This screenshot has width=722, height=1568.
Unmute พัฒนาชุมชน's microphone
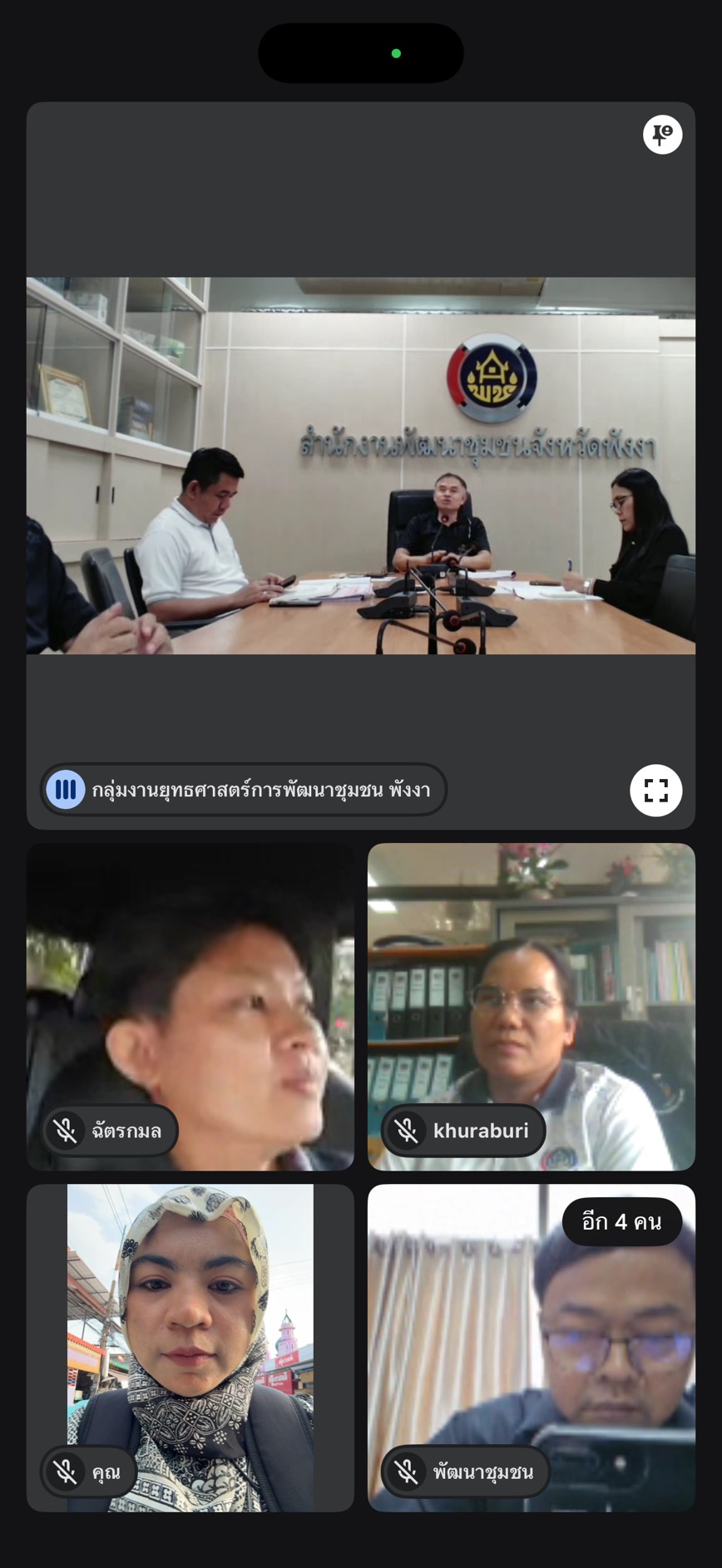(x=405, y=1472)
